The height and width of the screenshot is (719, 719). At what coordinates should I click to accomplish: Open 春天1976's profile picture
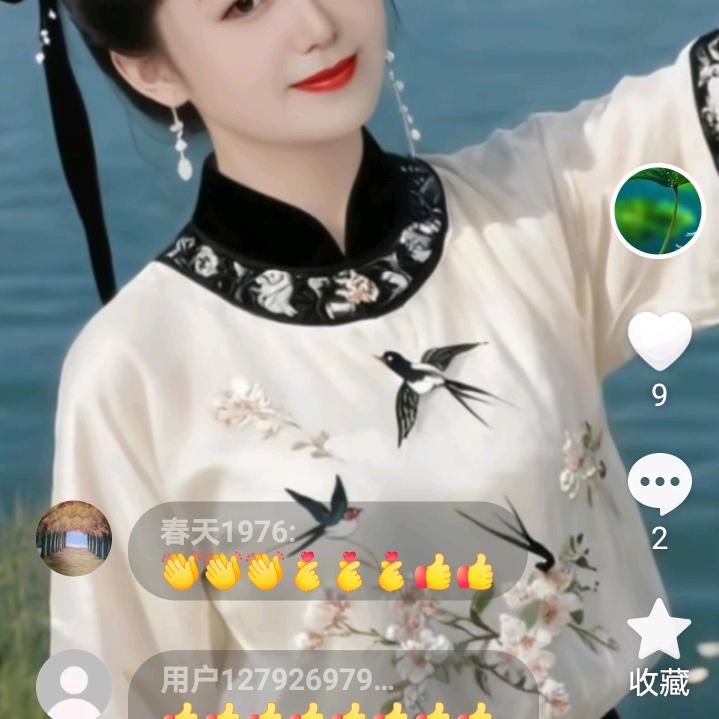(73, 537)
